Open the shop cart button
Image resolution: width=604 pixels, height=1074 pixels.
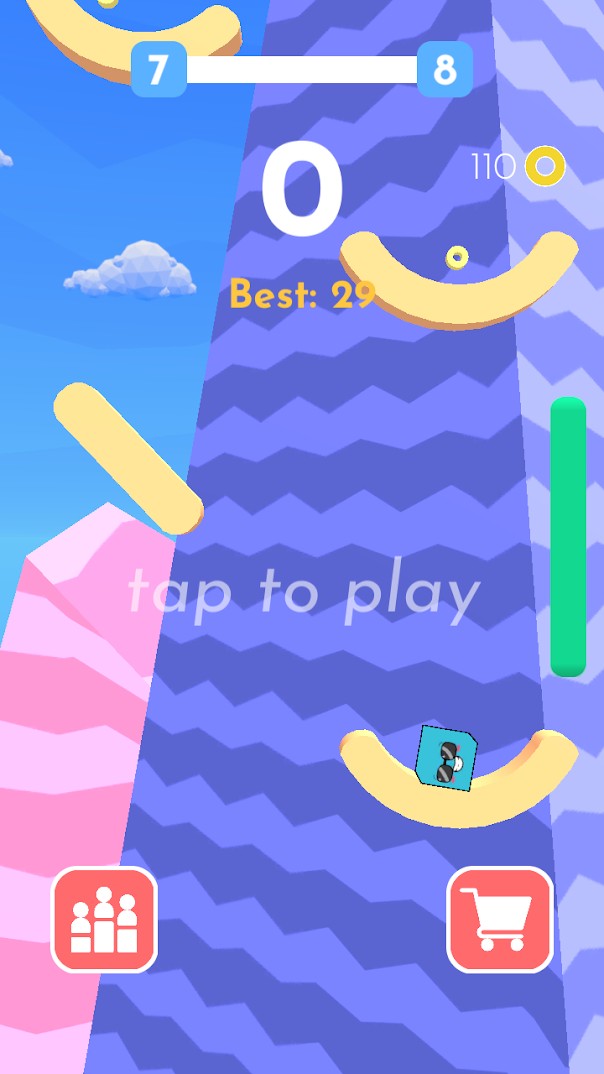(499, 919)
